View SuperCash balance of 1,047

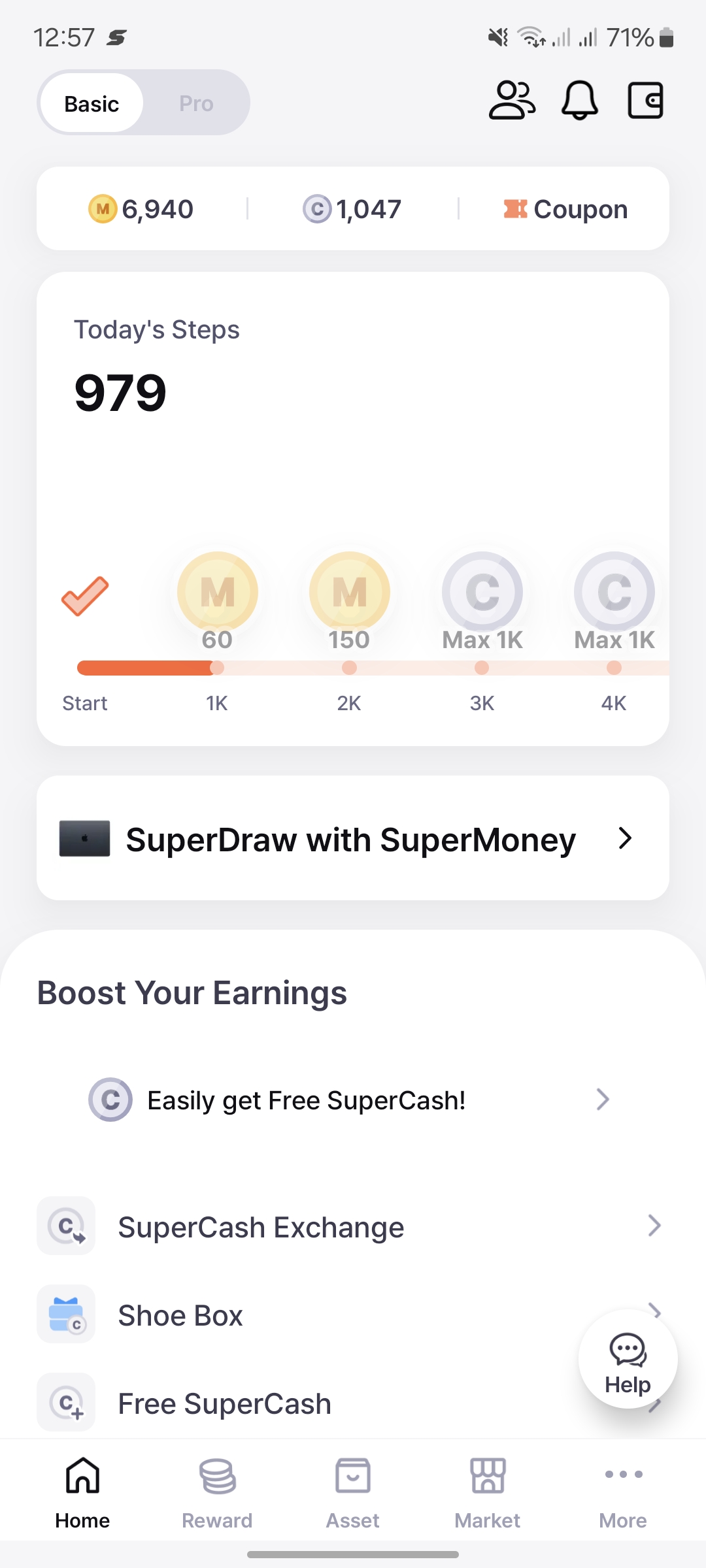(352, 209)
